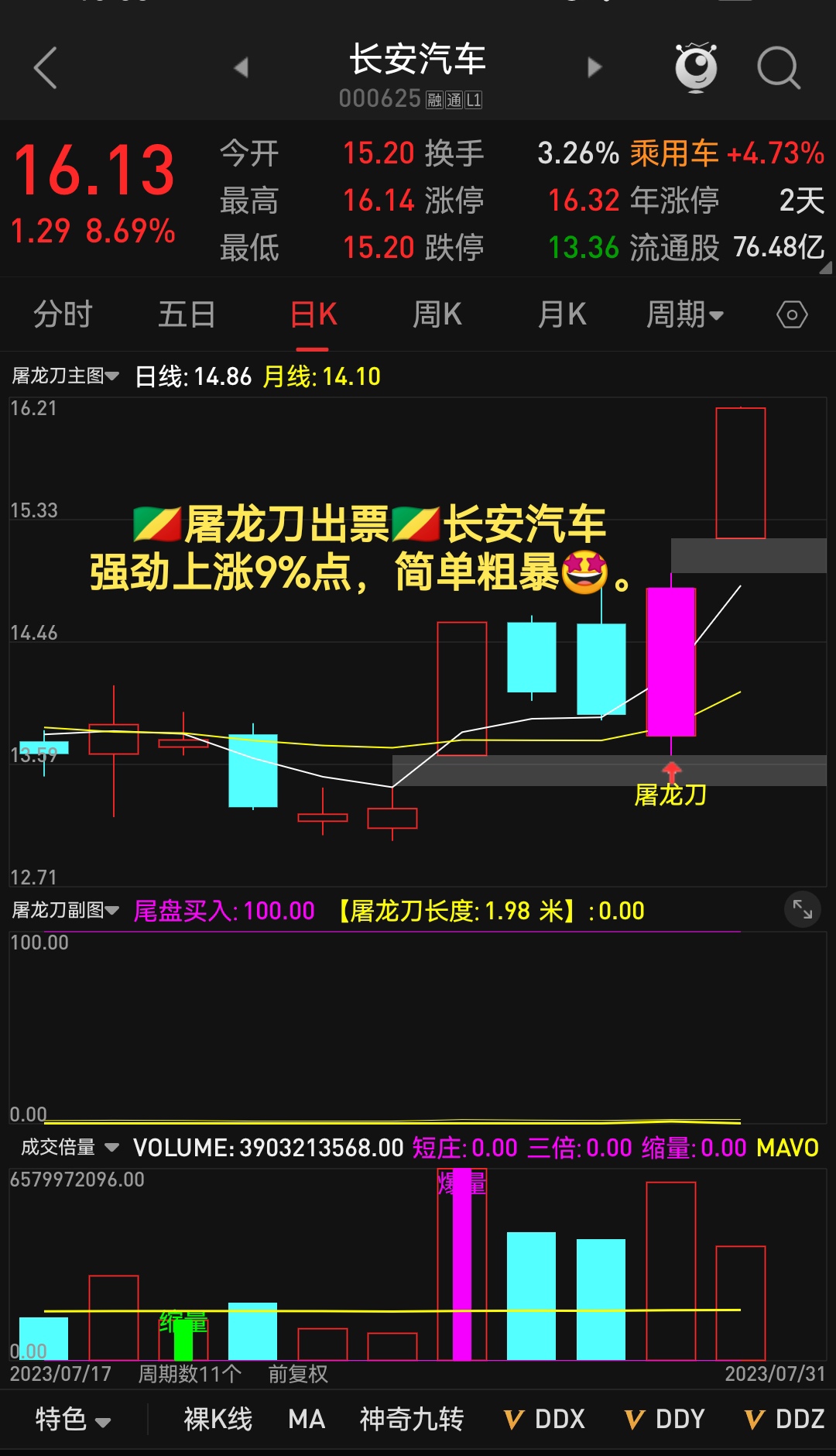Switch to the previous stock with left triangle
836x1456 pixels.
click(242, 68)
